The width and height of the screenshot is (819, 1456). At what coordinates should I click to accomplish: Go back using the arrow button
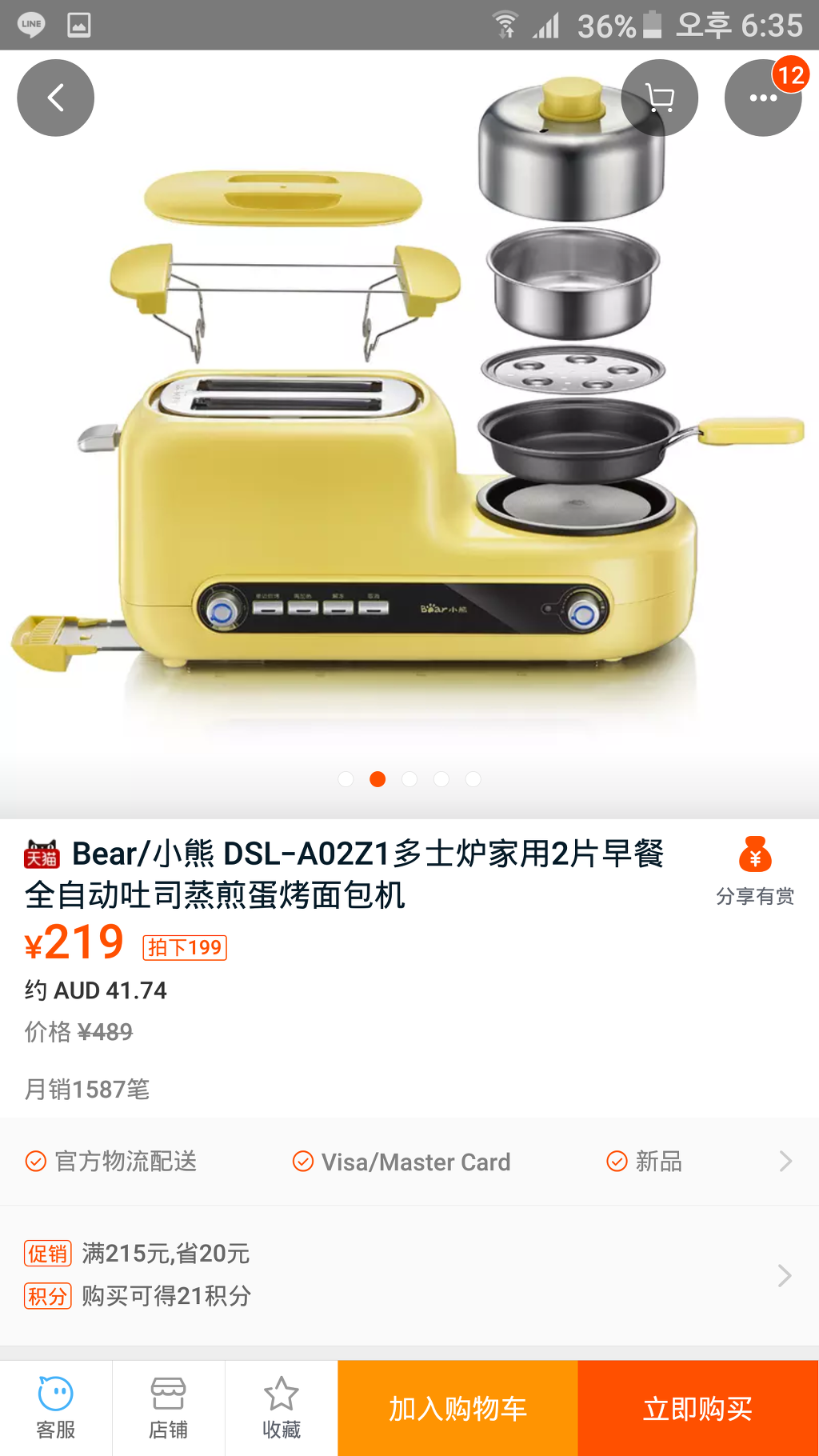55,98
